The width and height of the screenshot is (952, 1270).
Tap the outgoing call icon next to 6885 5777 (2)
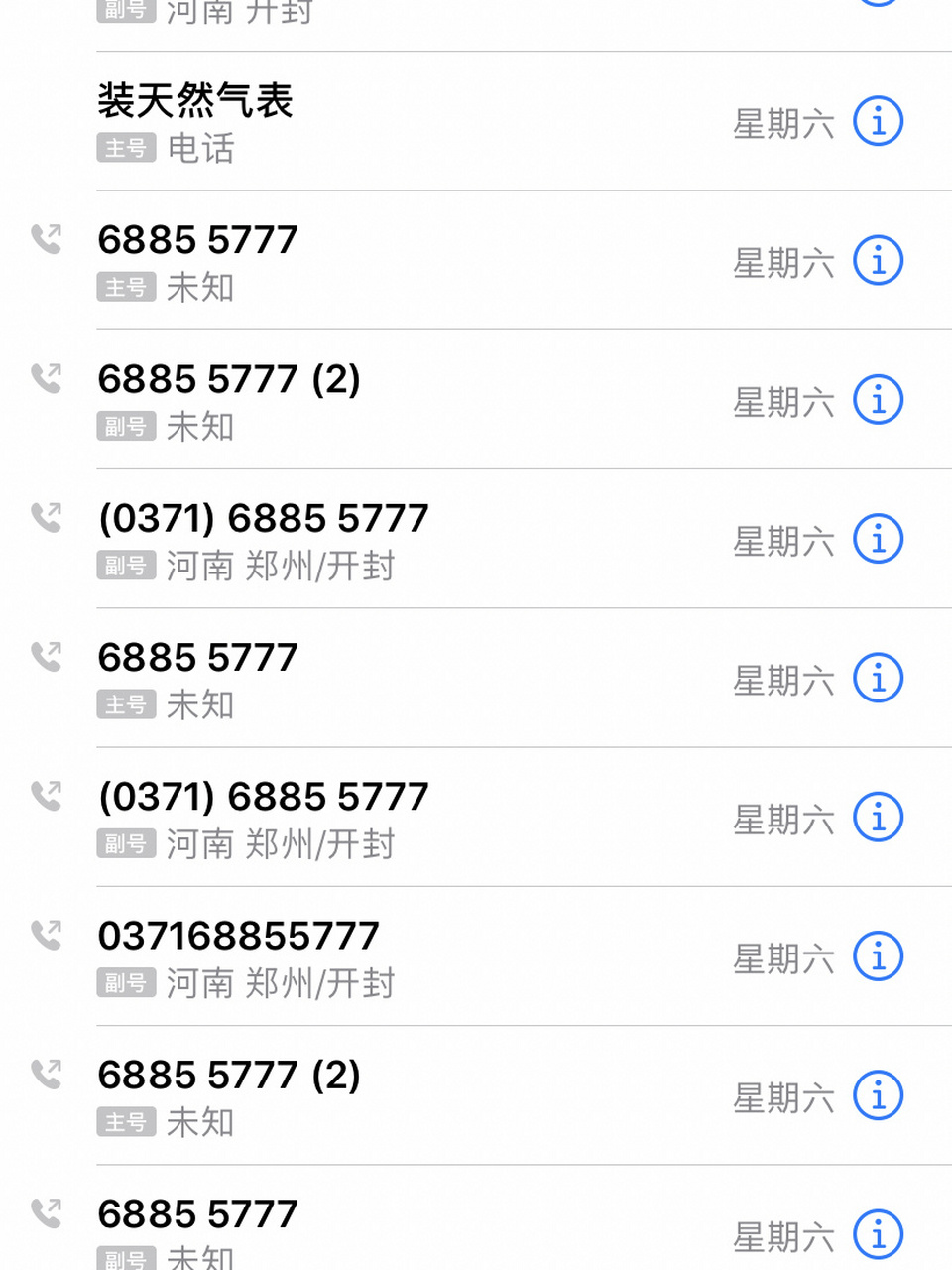click(44, 380)
